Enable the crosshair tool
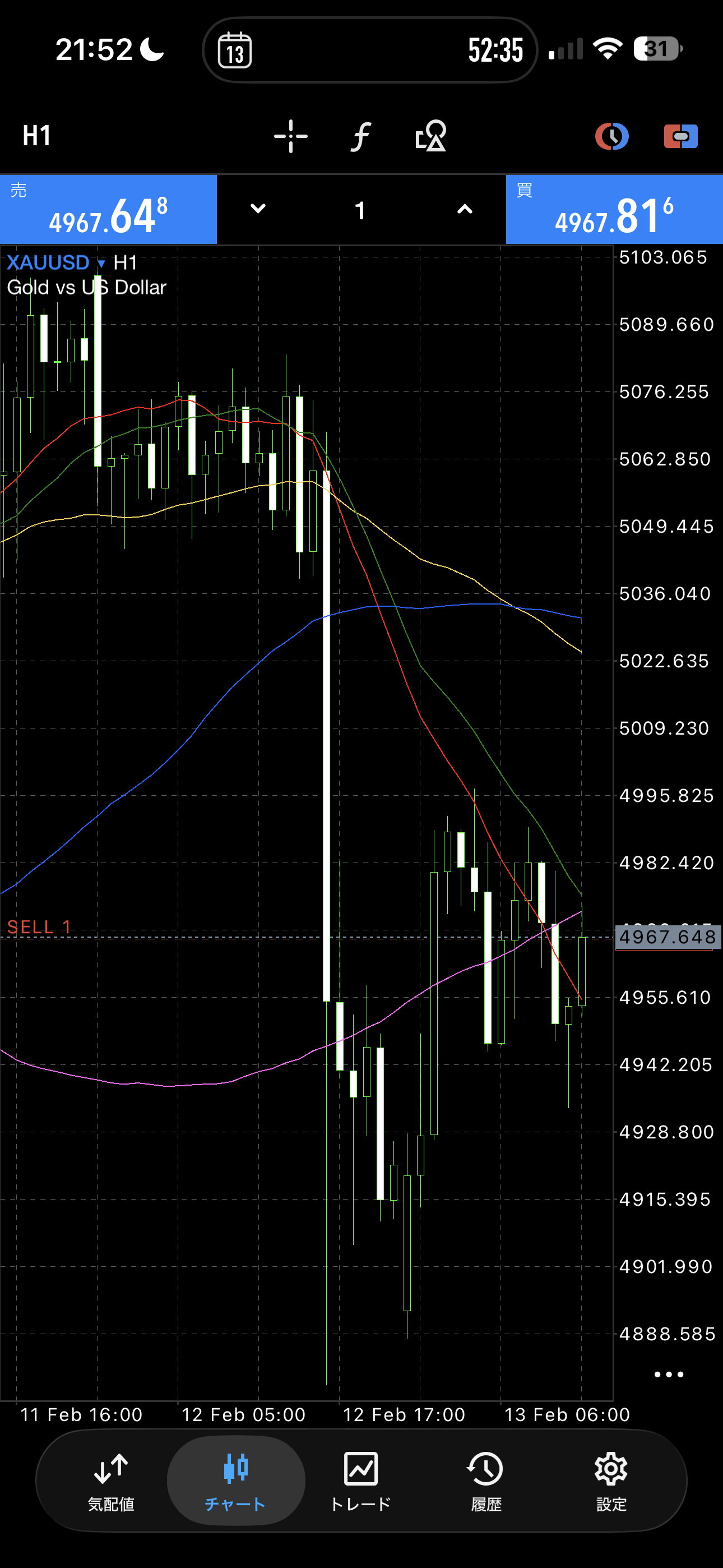Viewport: 723px width, 1568px height. 291,136
